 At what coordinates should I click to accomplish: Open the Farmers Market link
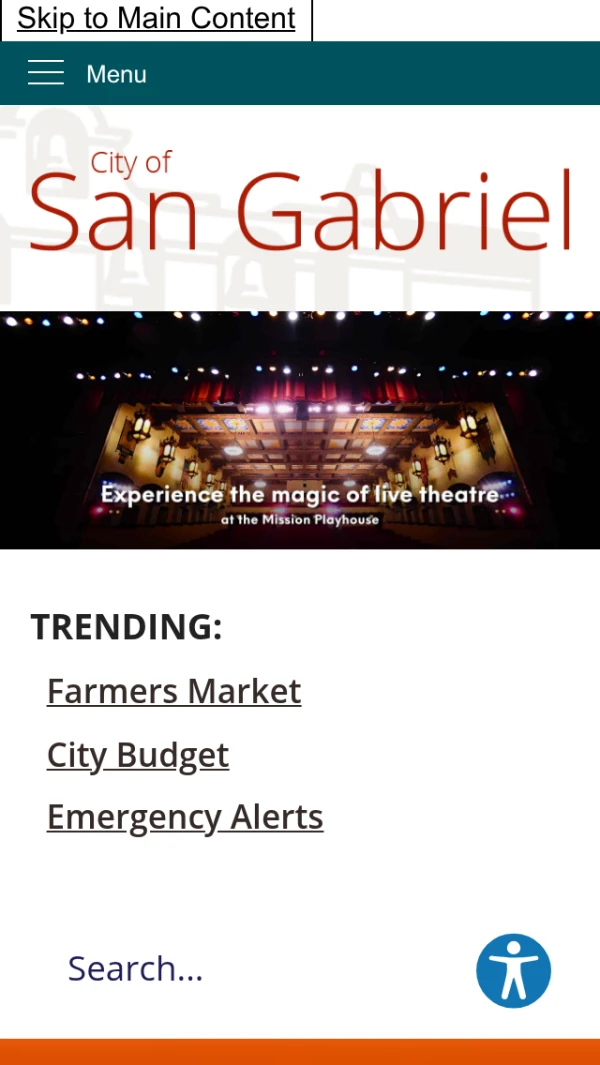point(174,691)
